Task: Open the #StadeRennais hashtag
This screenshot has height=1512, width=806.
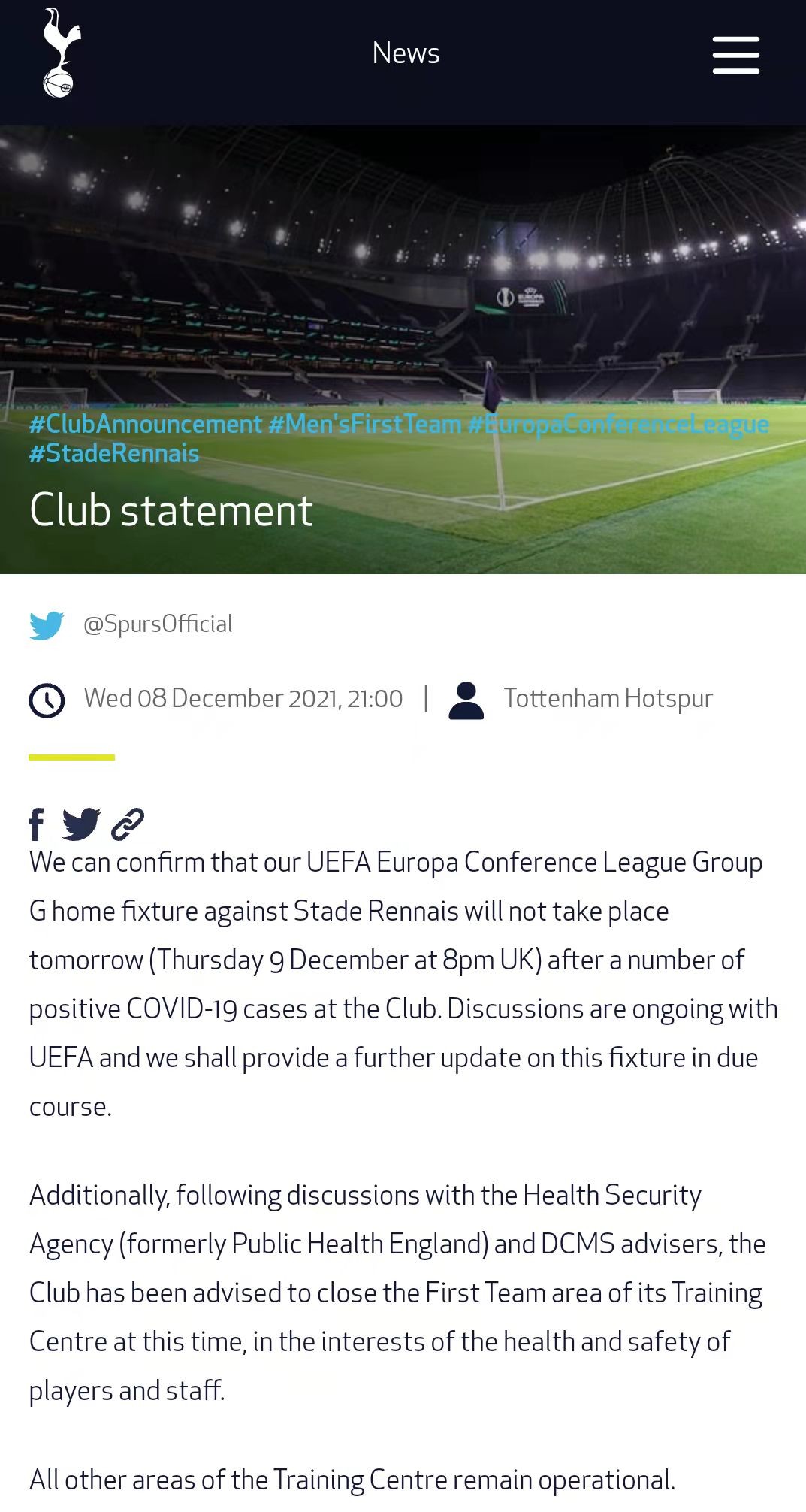Action: (x=114, y=453)
